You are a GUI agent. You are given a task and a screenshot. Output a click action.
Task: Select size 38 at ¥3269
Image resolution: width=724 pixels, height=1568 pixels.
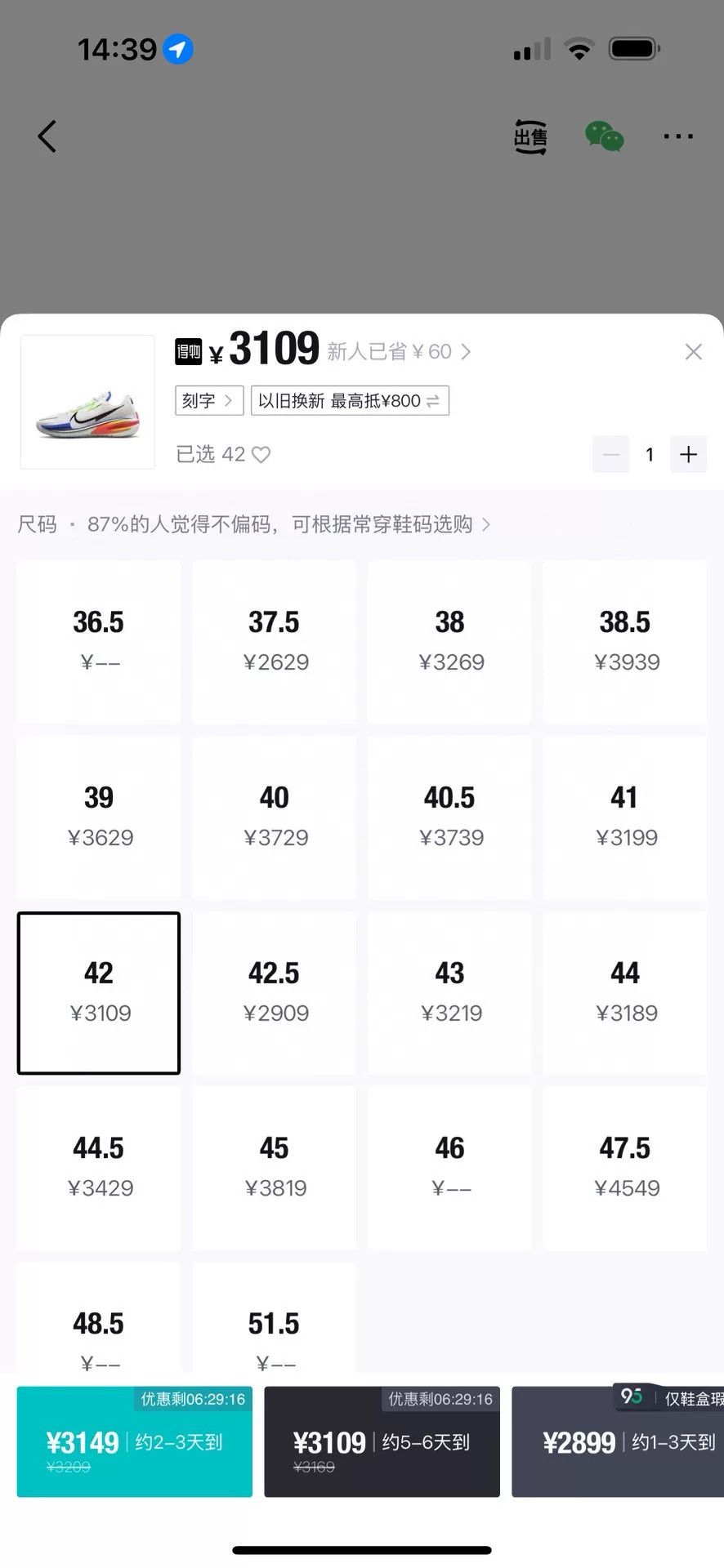pos(449,641)
